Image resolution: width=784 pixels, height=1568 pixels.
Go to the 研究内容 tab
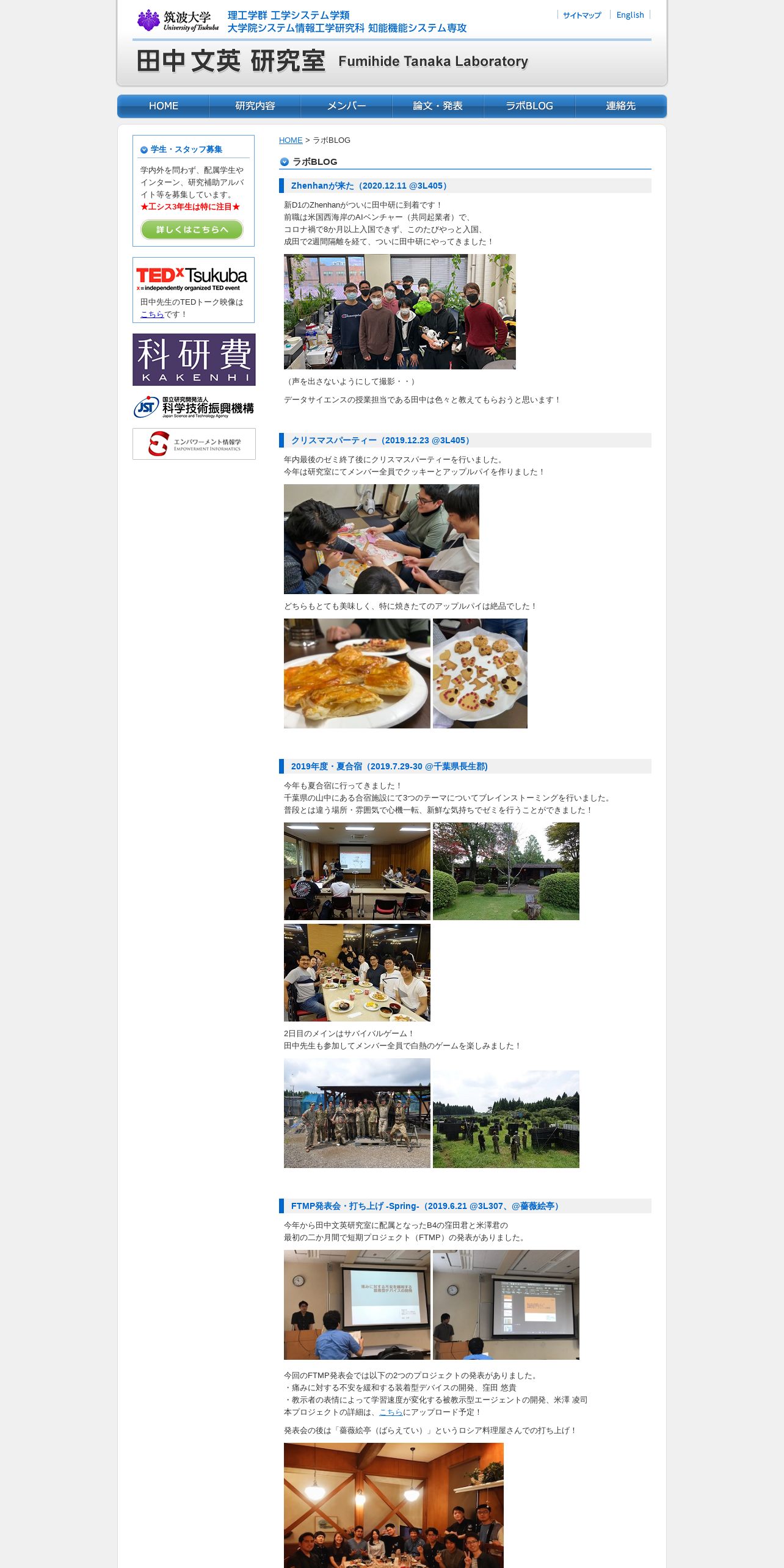point(255,106)
